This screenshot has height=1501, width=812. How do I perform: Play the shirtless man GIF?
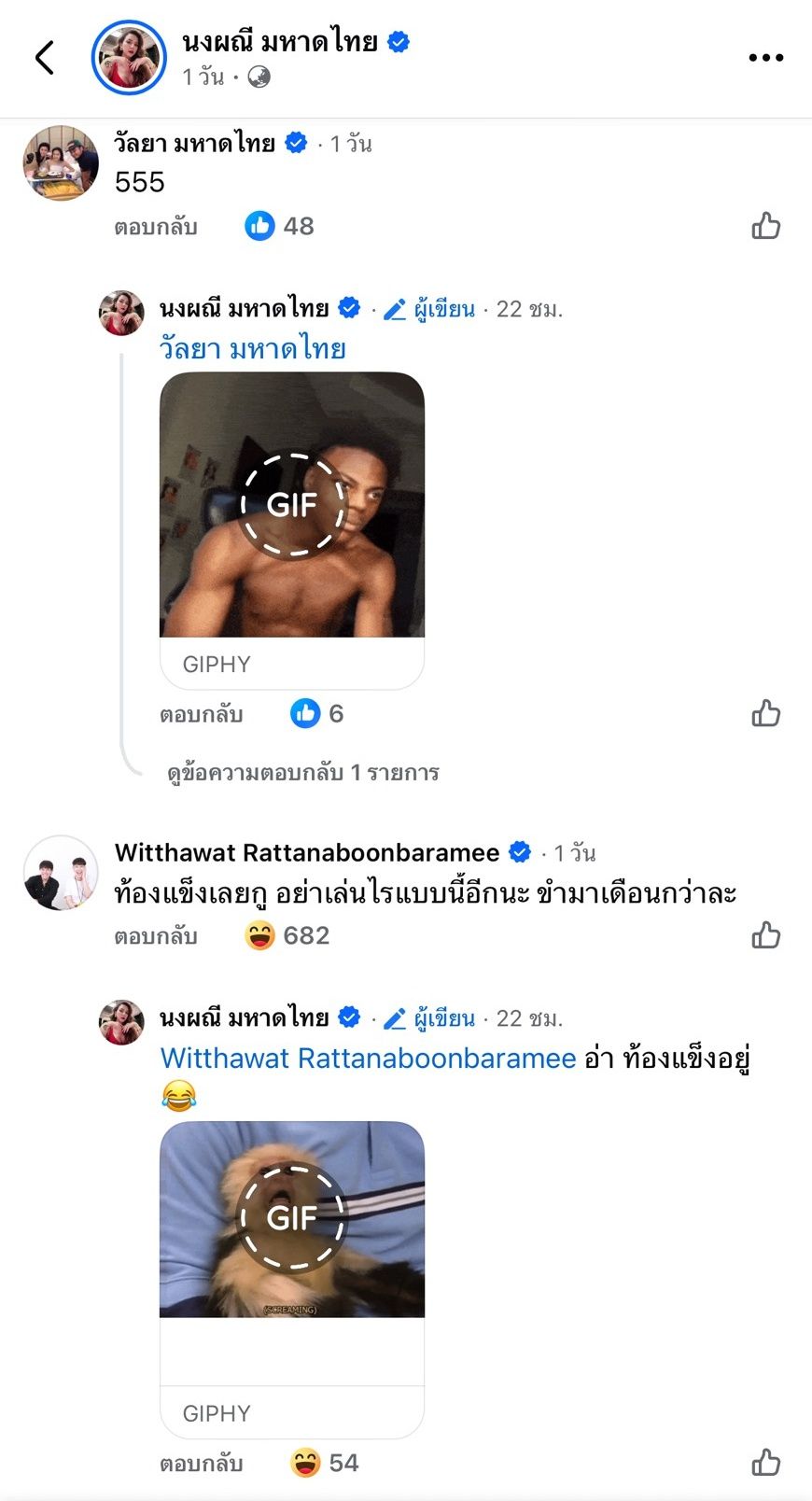pos(292,505)
